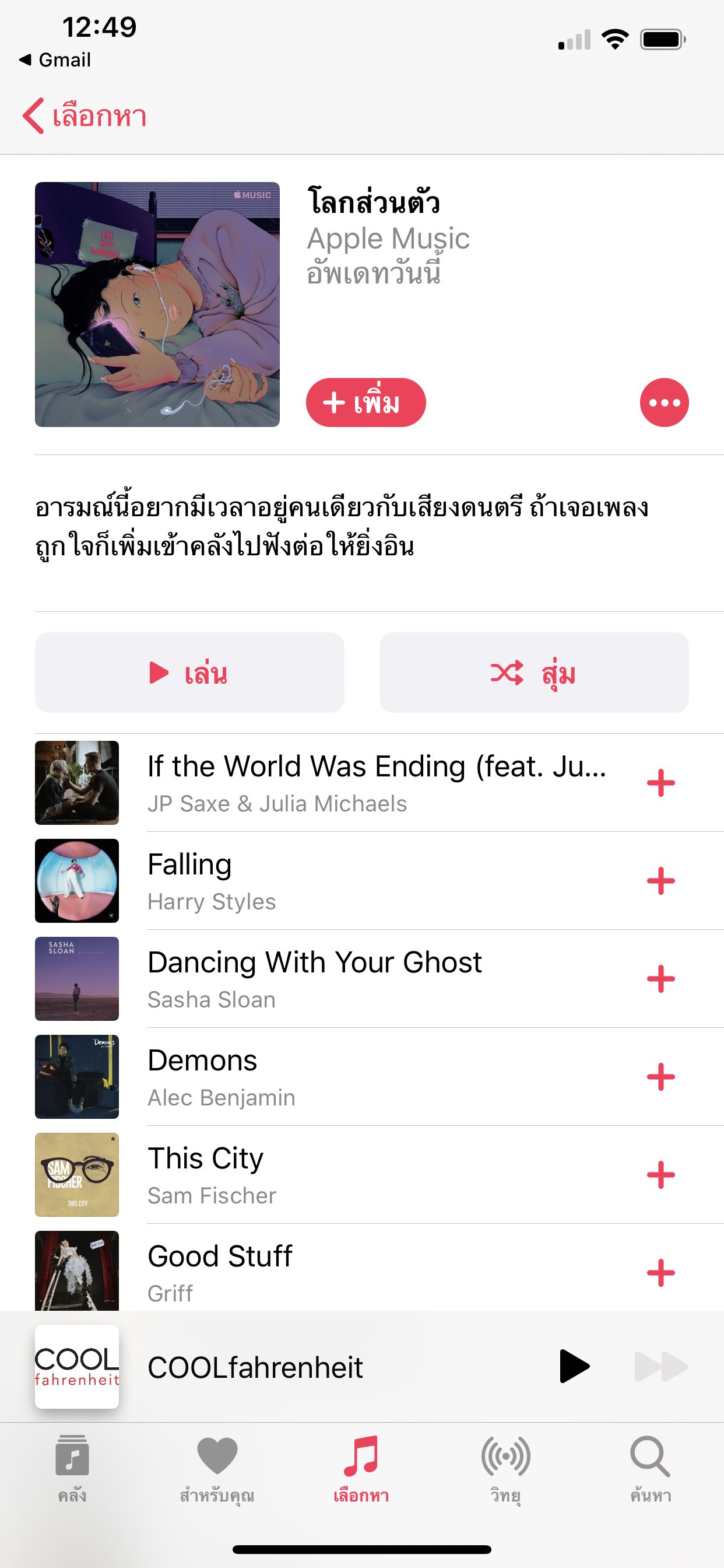
Task: Play the song Falling by Harry Styles
Action: (x=365, y=880)
